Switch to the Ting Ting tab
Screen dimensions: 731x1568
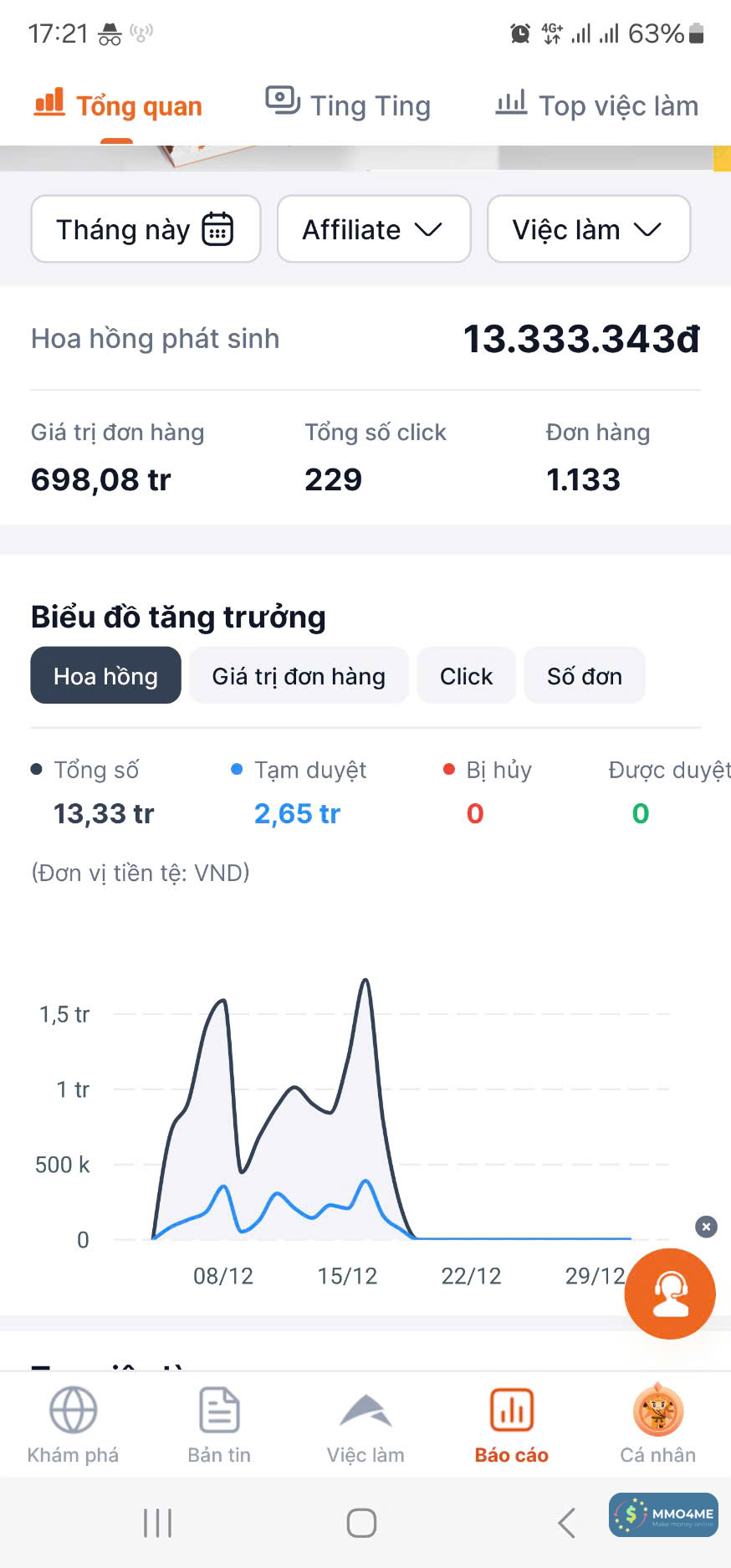click(x=349, y=105)
